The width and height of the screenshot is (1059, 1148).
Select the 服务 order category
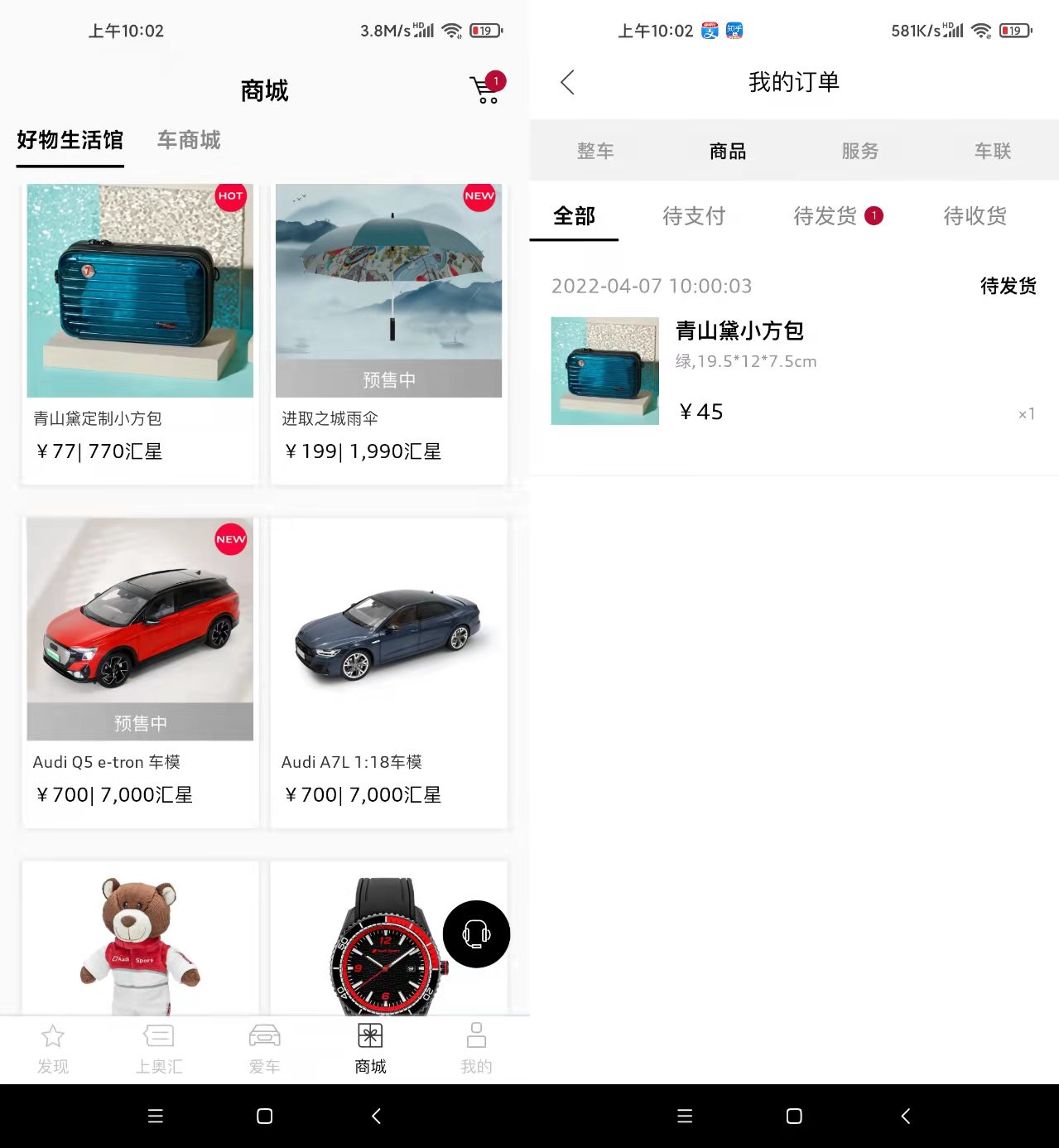(x=859, y=151)
